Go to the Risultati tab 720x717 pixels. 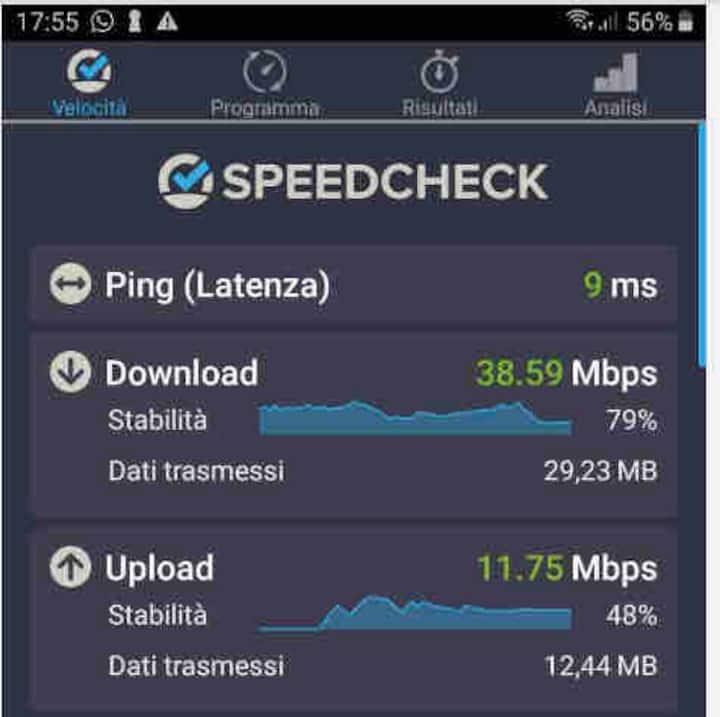tap(439, 84)
